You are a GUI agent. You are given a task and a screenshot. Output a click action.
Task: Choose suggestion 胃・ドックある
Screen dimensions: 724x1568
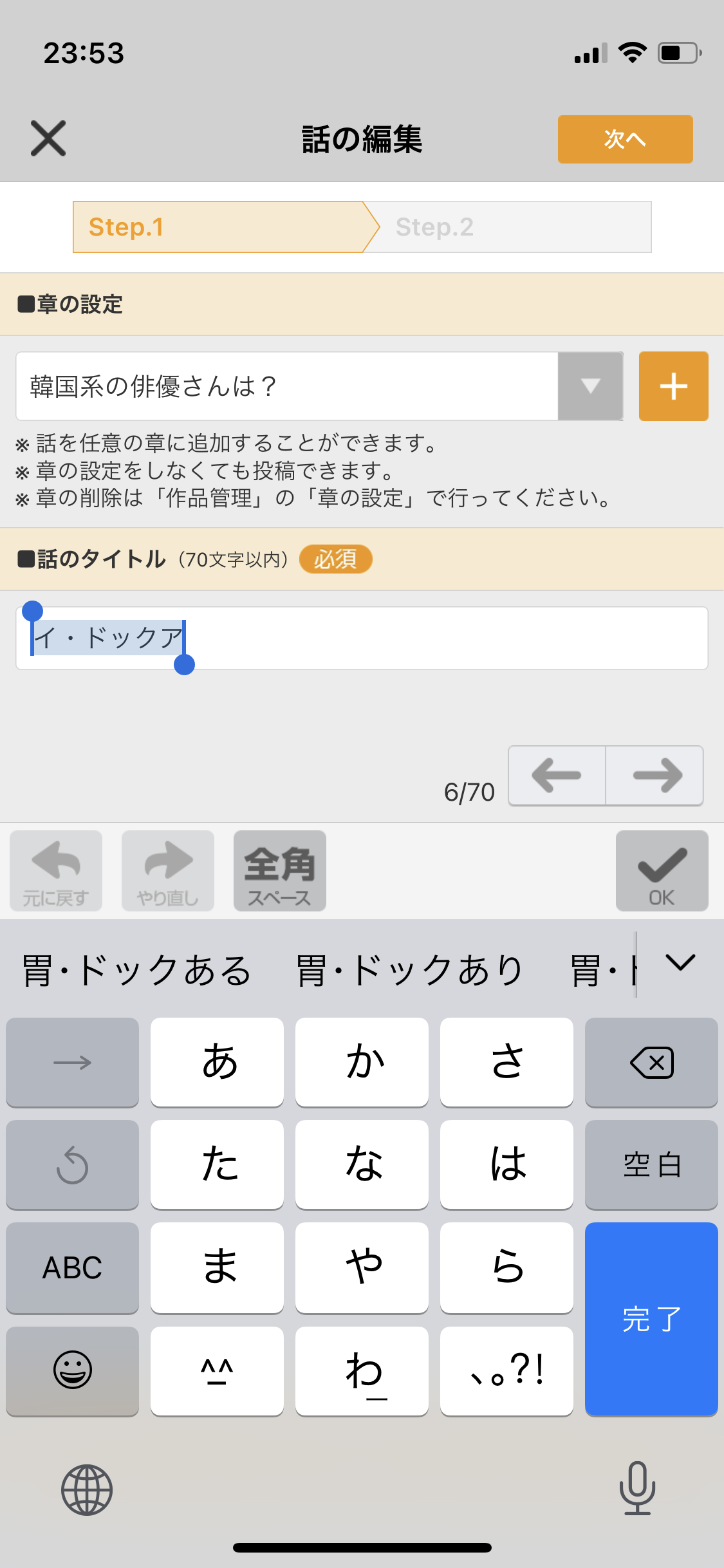(x=136, y=970)
